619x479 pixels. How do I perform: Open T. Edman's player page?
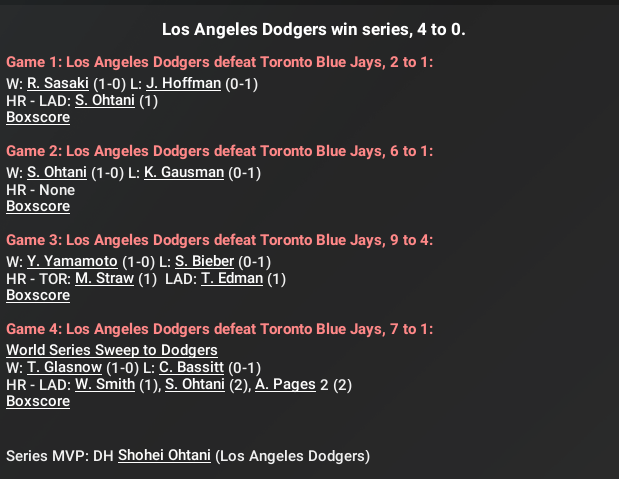[x=232, y=278]
